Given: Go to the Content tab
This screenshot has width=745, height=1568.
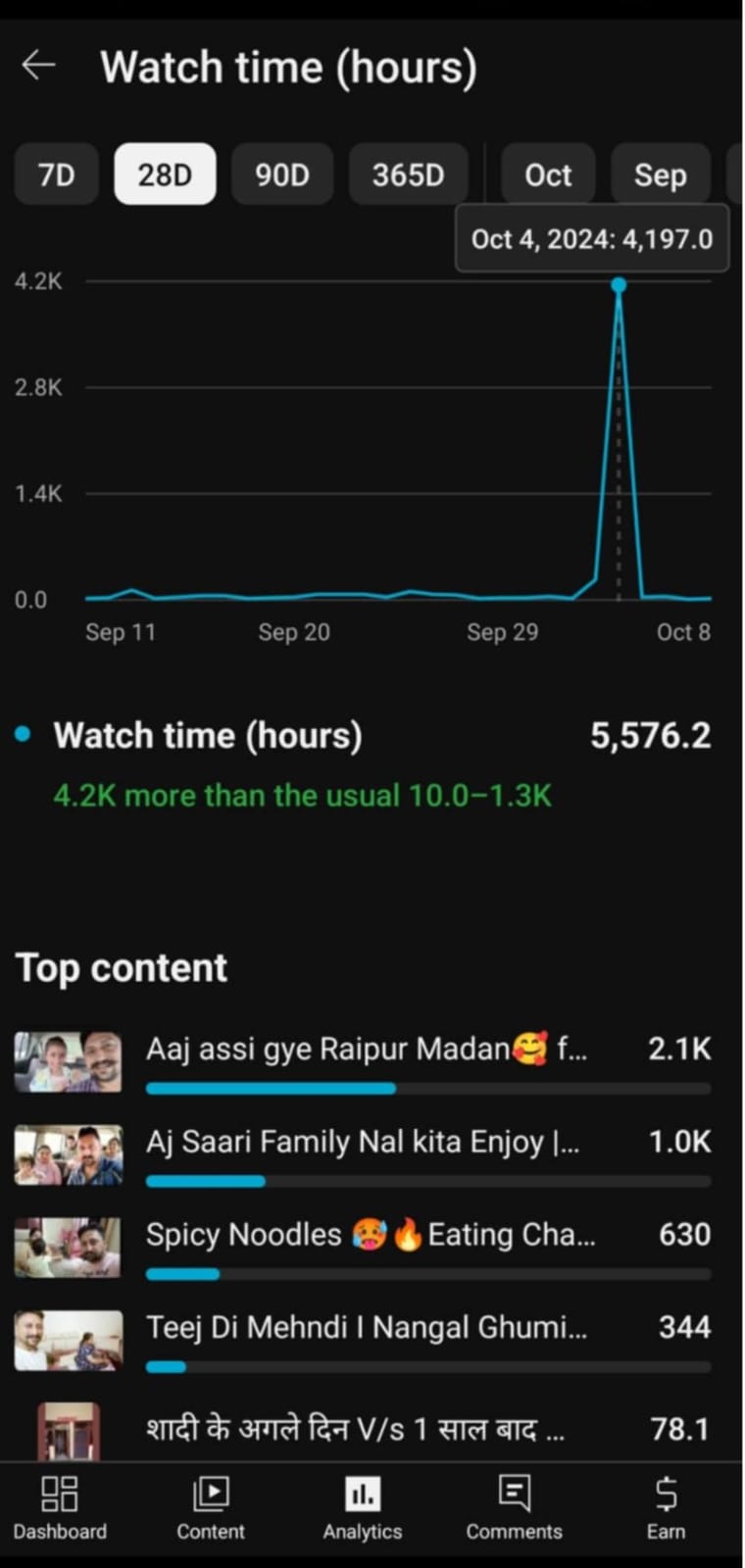Looking at the screenshot, I should (x=211, y=1507).
